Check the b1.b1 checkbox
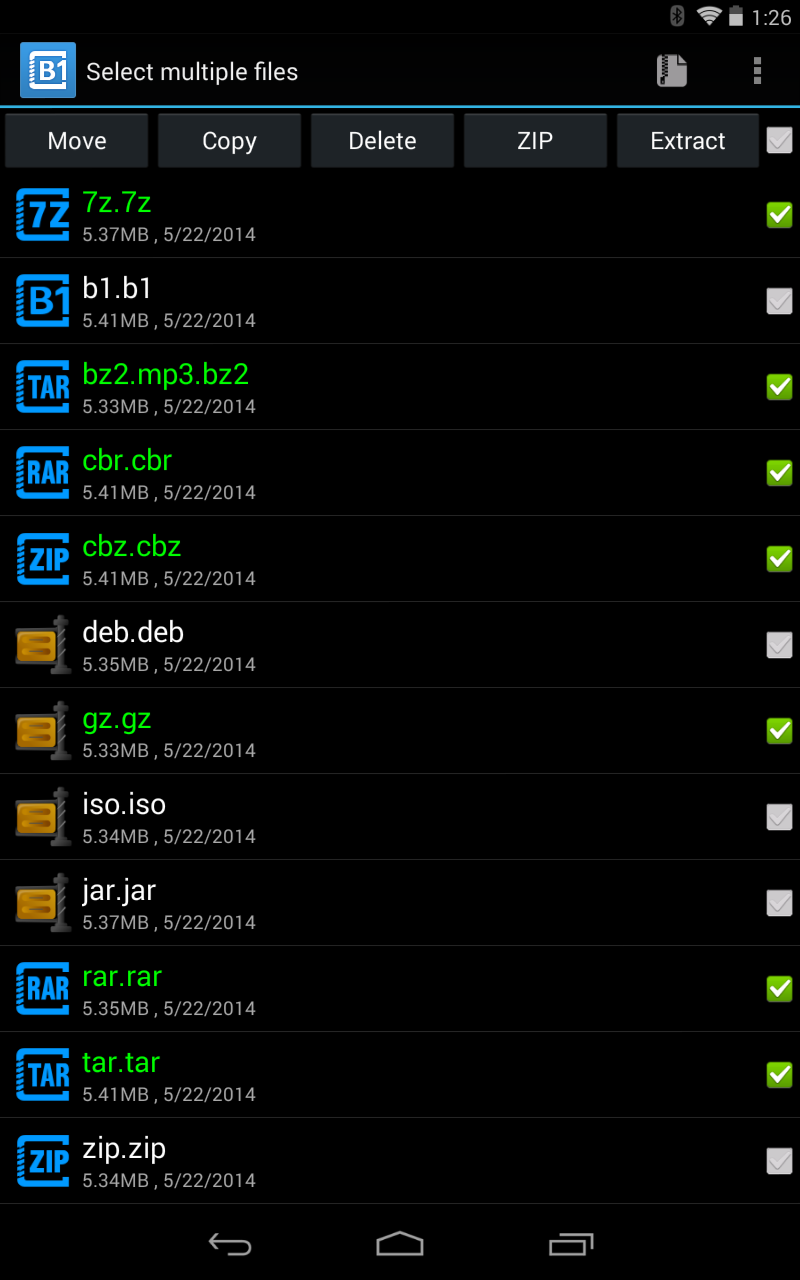Screen dimensions: 800x1280 (779, 301)
